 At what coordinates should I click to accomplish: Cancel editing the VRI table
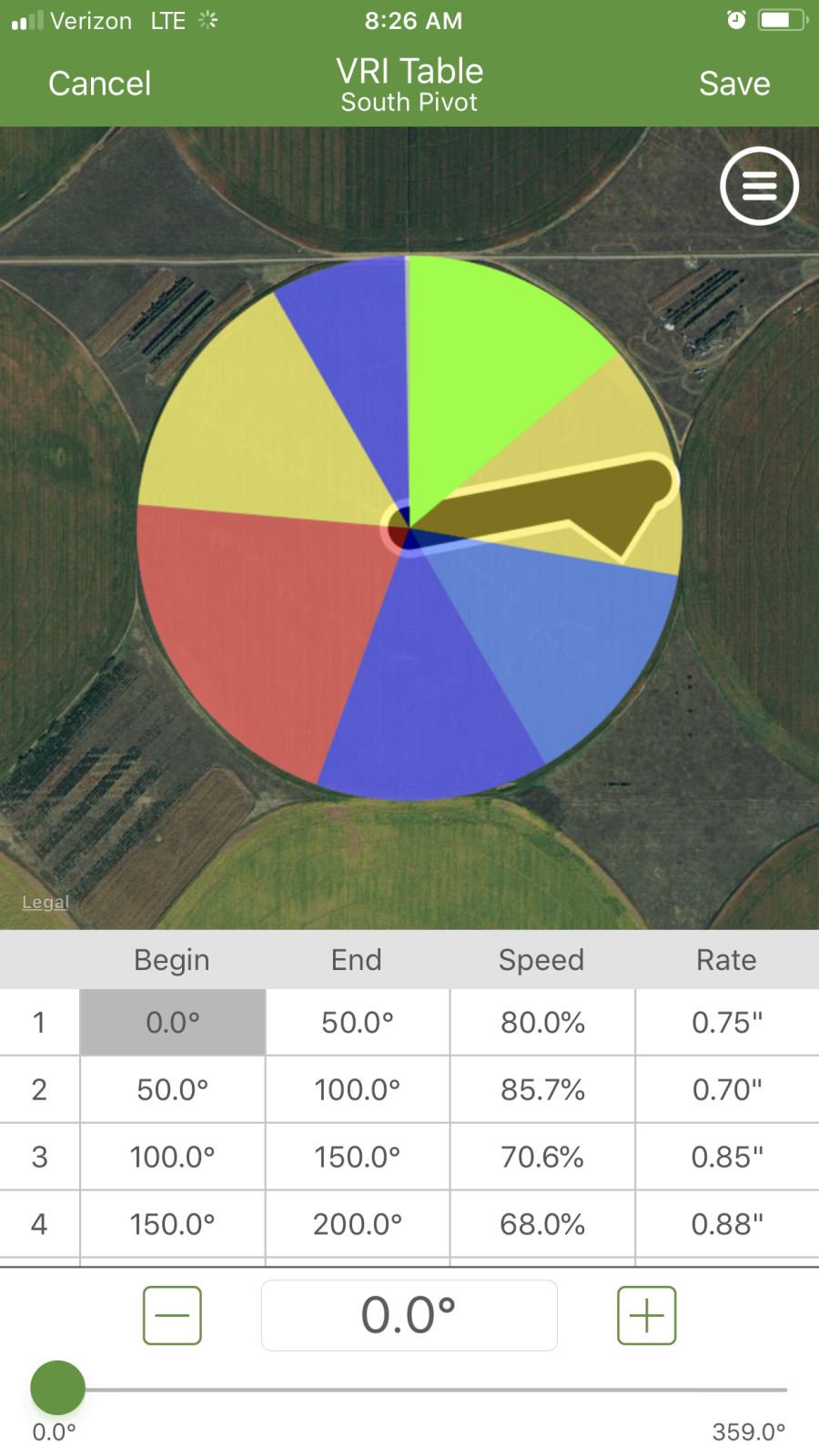coord(99,84)
